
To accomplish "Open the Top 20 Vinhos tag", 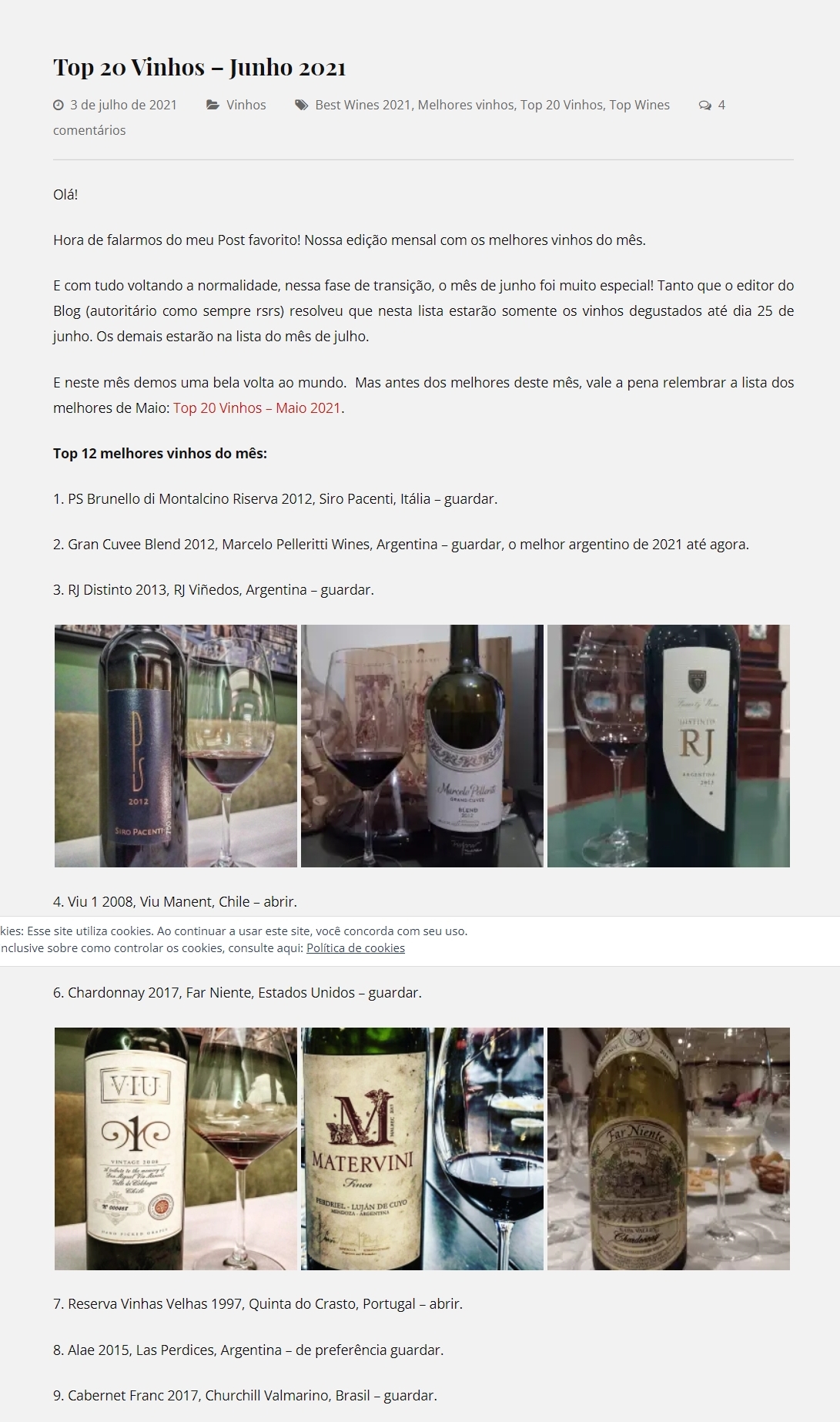I will 561,105.
